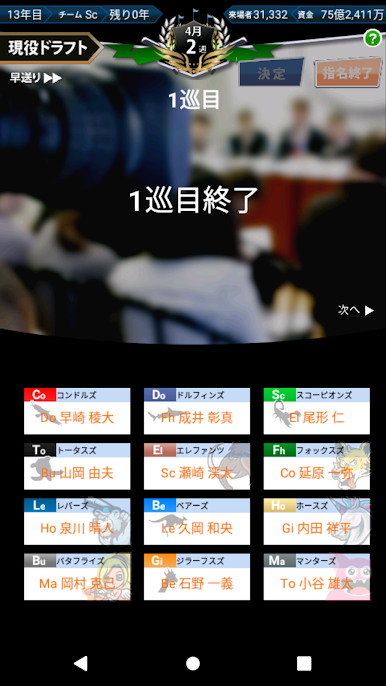Select the フォックスズ team card
The width and height of the screenshot is (386, 686).
(x=316, y=466)
